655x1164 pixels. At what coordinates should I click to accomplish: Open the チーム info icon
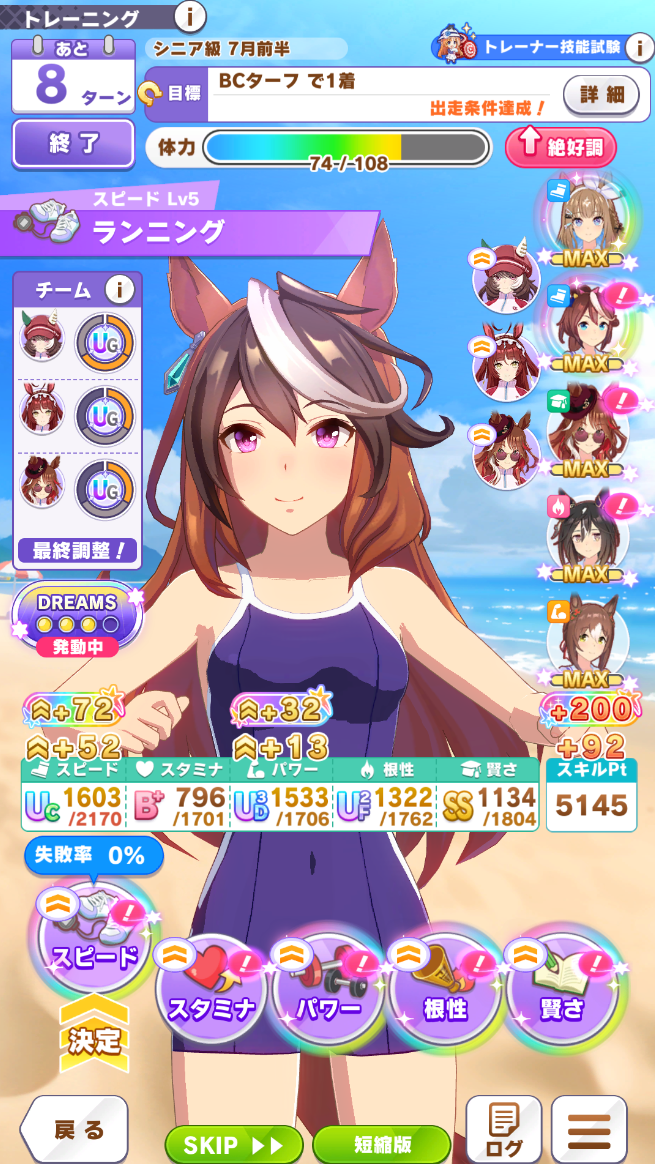[120, 291]
